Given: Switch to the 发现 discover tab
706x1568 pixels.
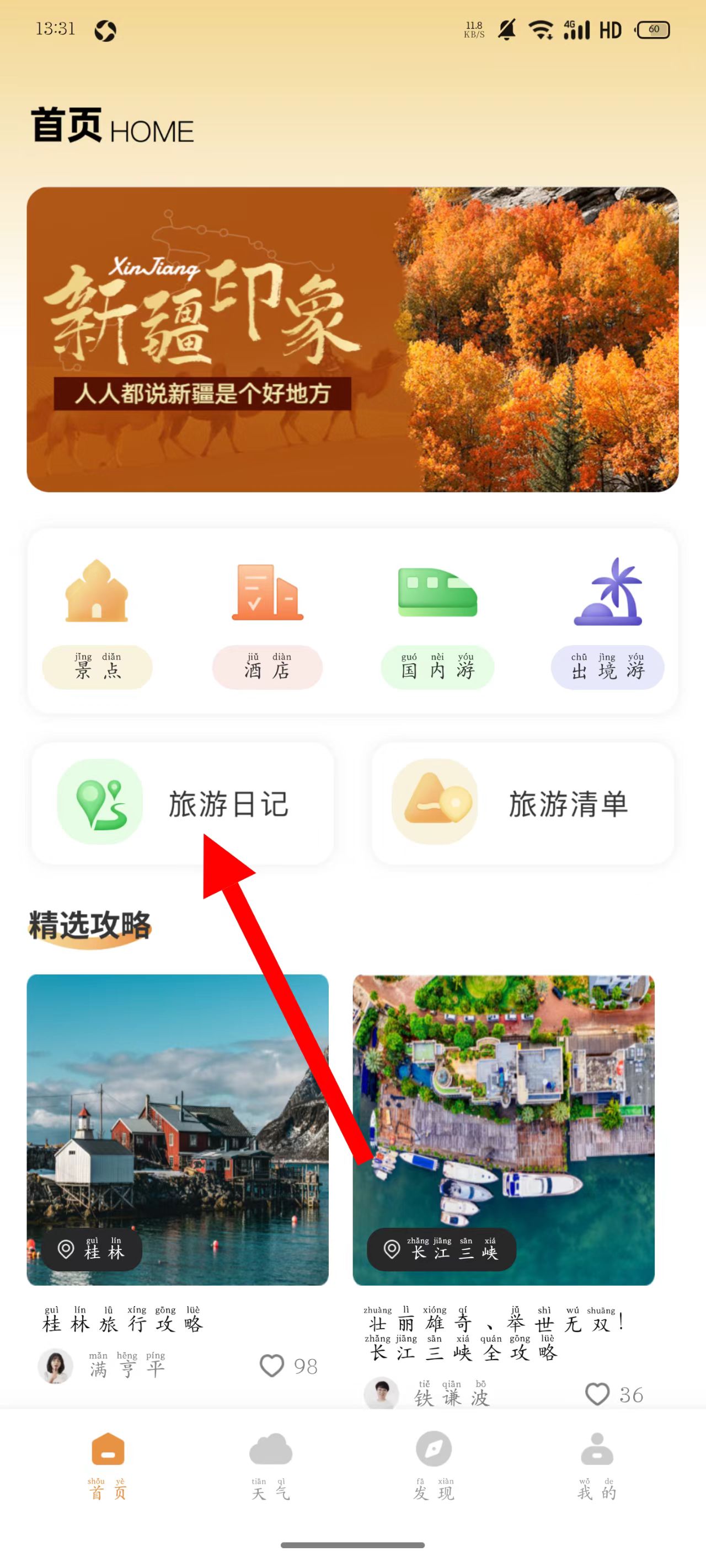Looking at the screenshot, I should 434,1464.
